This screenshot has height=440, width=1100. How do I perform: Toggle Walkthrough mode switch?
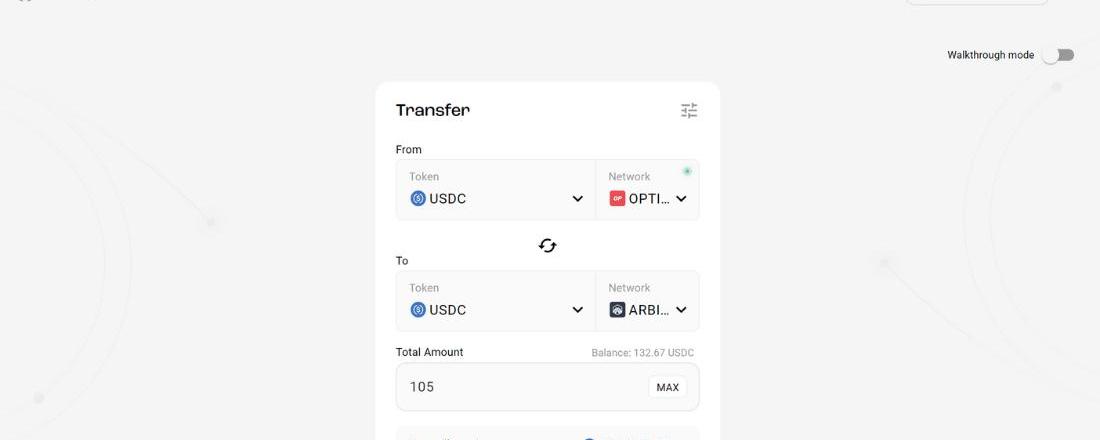(x=1057, y=55)
